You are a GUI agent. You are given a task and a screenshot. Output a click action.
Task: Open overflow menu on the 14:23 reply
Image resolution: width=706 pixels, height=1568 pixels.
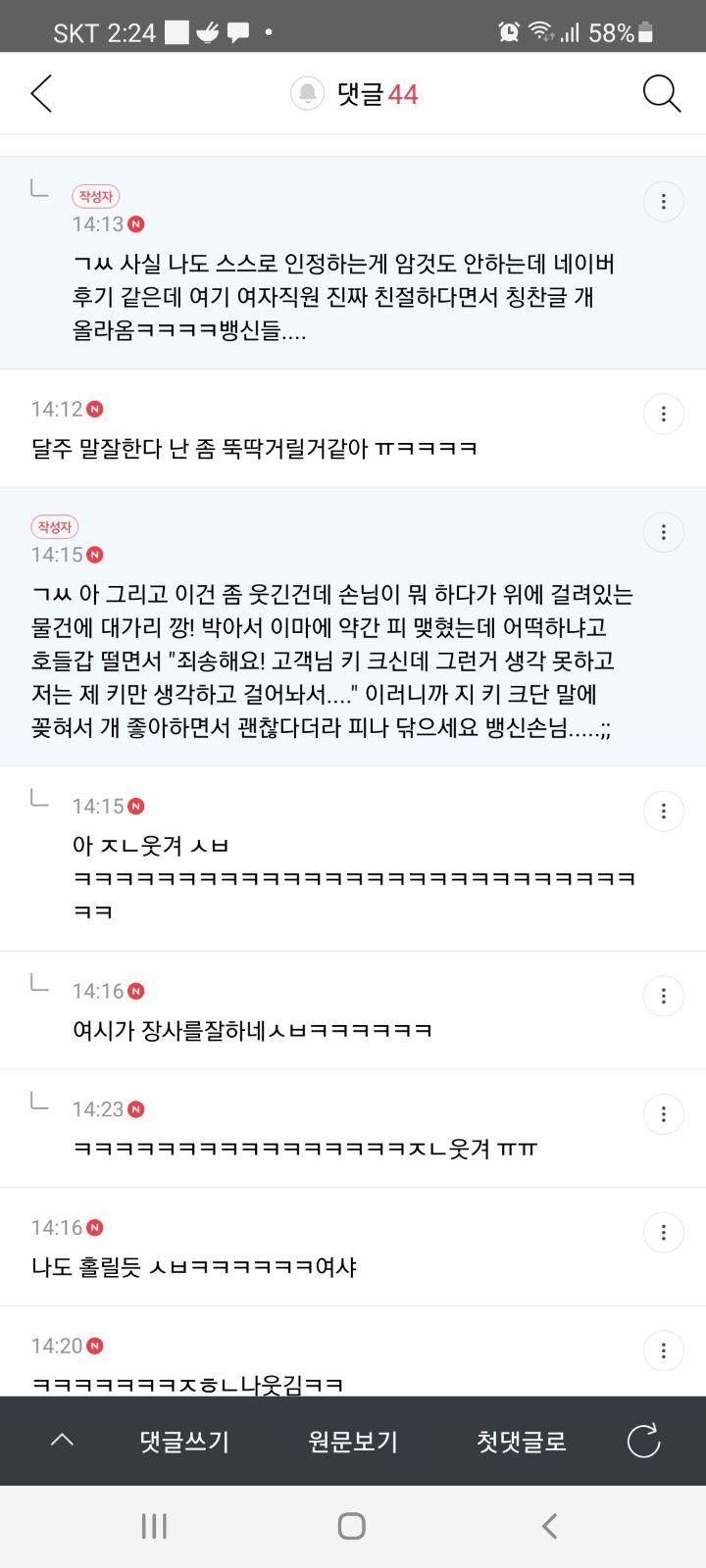(x=664, y=1114)
